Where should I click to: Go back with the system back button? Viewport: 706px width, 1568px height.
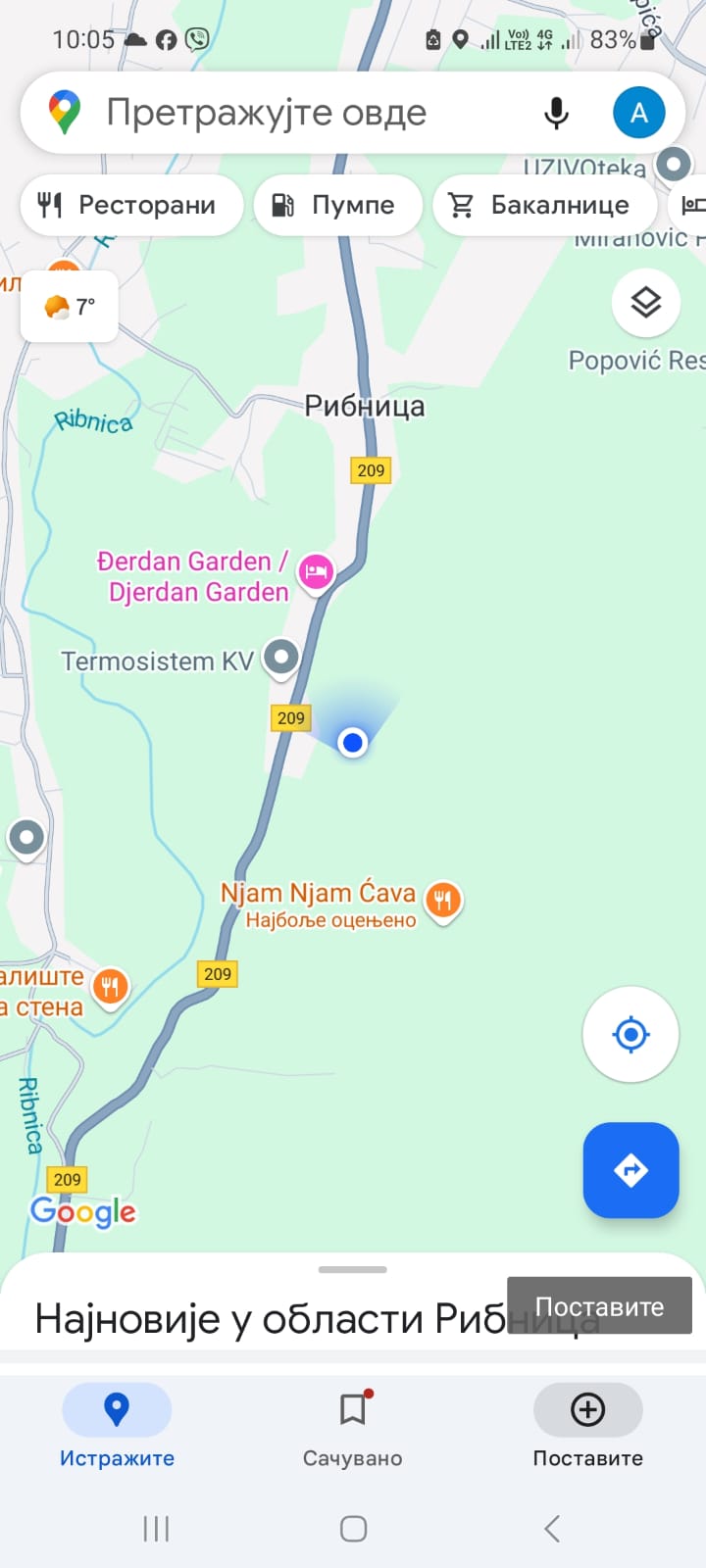click(552, 1528)
